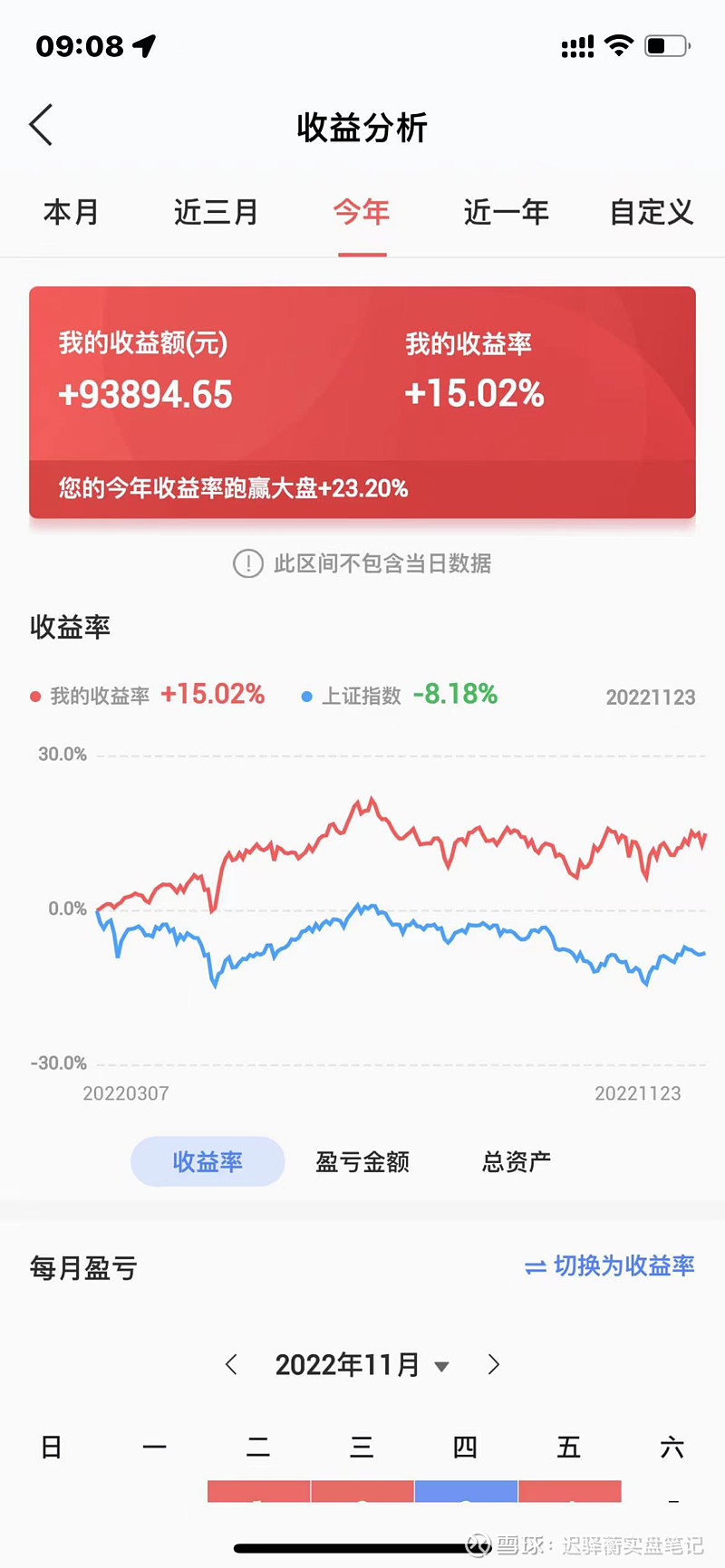Go to previous month using the left chevron
This screenshot has width=725, height=1568.
click(231, 1363)
